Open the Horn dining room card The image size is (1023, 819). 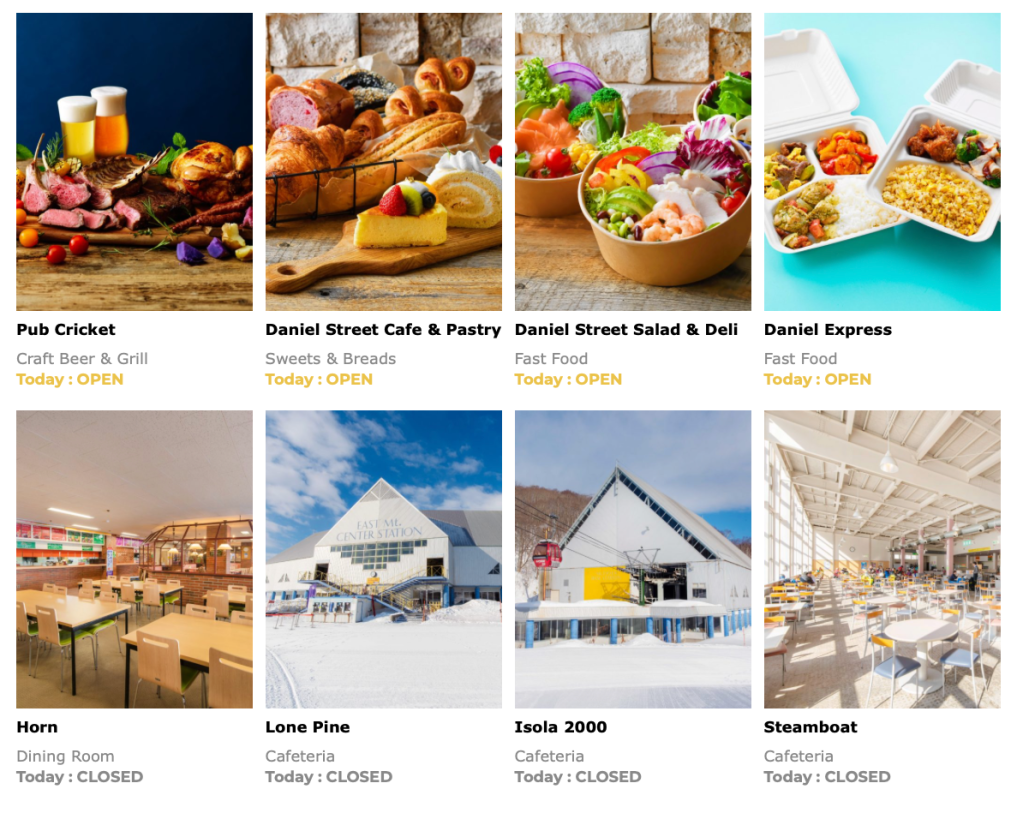click(134, 559)
